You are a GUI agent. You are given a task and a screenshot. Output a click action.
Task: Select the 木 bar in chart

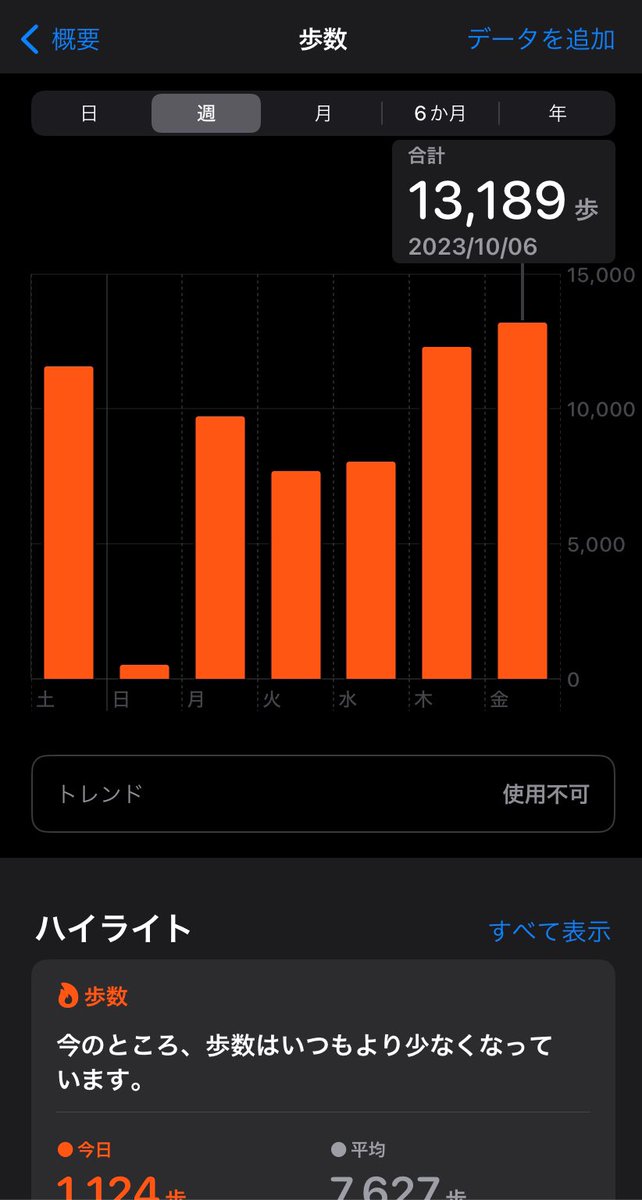tap(446, 513)
